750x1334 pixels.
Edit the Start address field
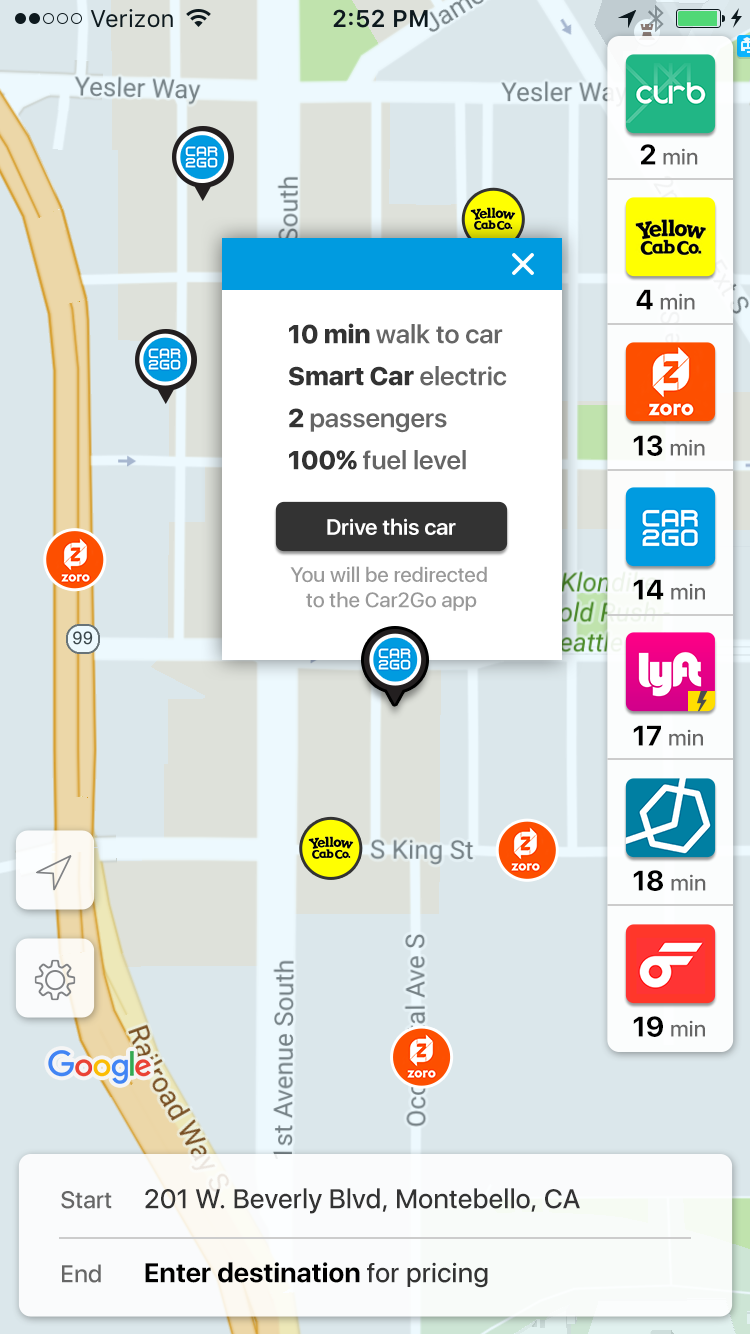pos(361,1199)
